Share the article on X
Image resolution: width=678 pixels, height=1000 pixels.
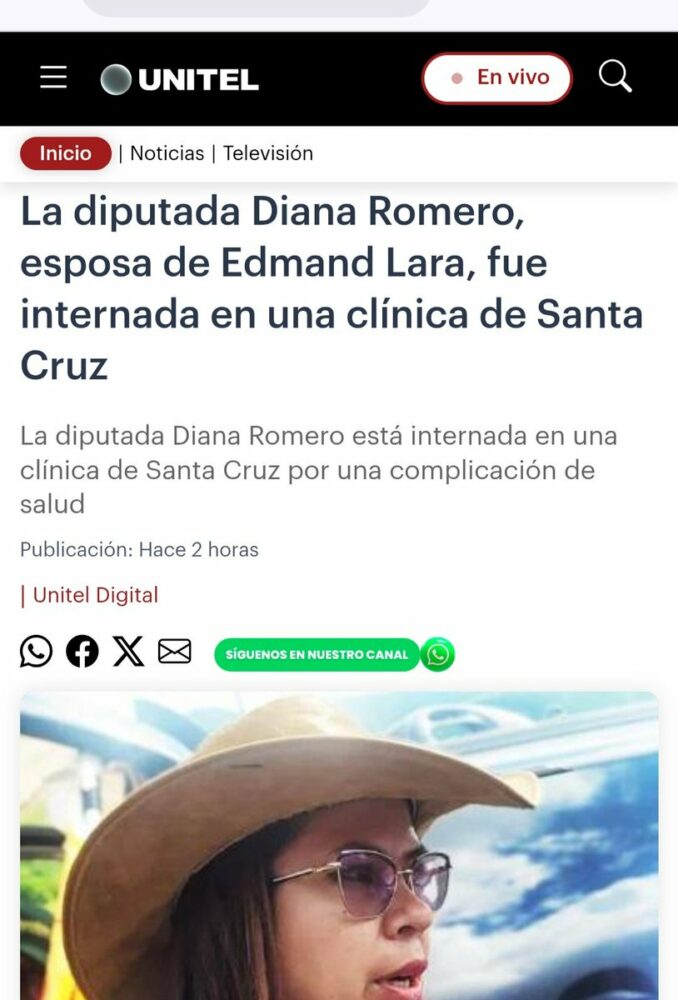[x=128, y=652]
